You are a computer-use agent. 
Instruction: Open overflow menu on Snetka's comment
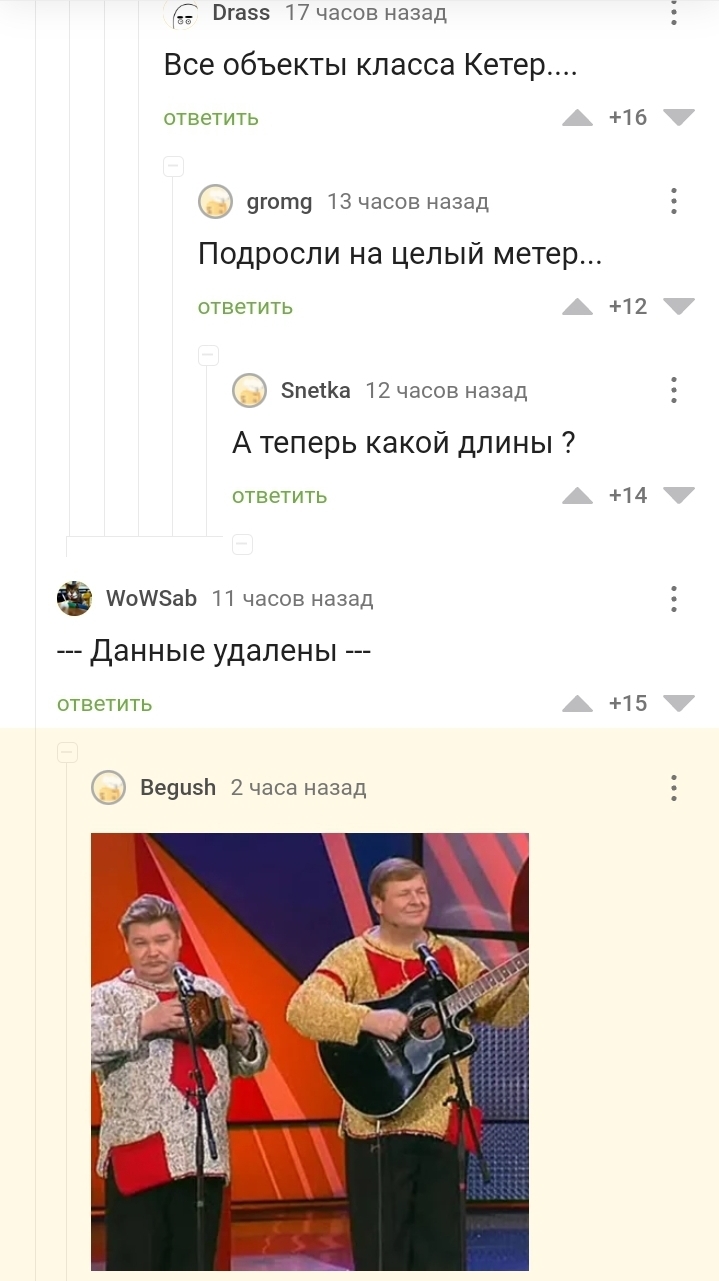tap(674, 390)
